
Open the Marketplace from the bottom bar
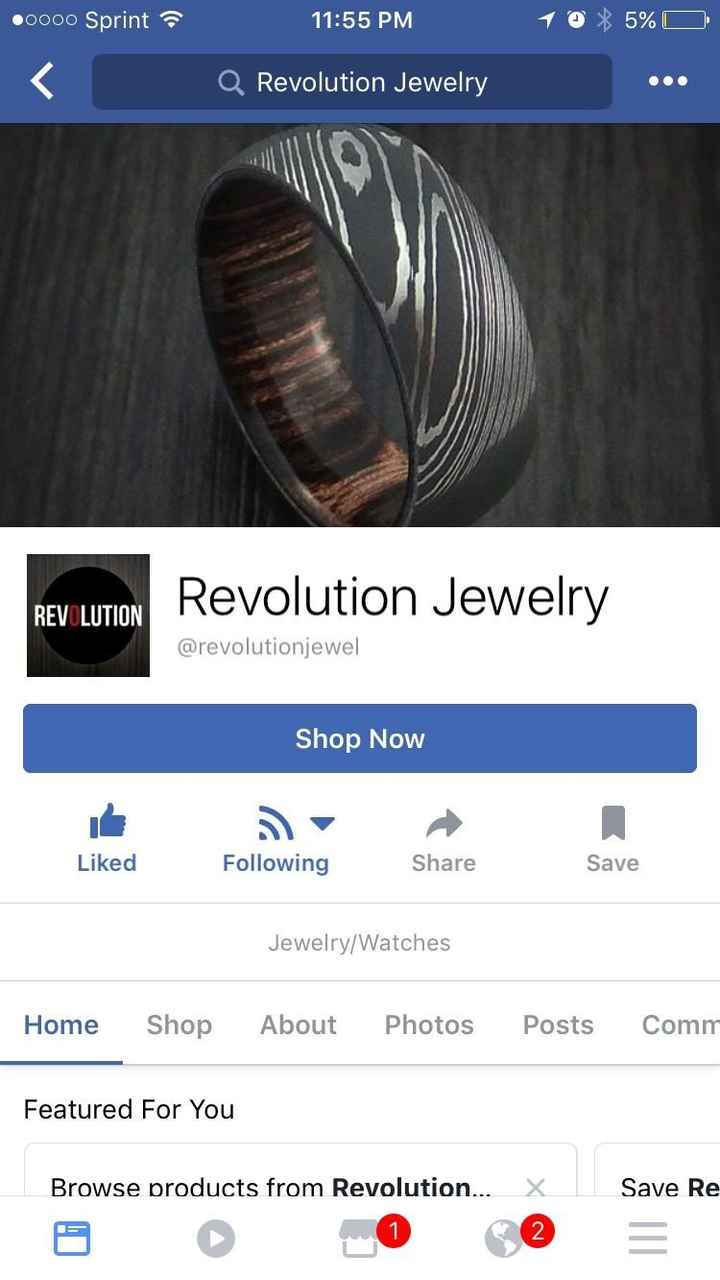tap(359, 1237)
